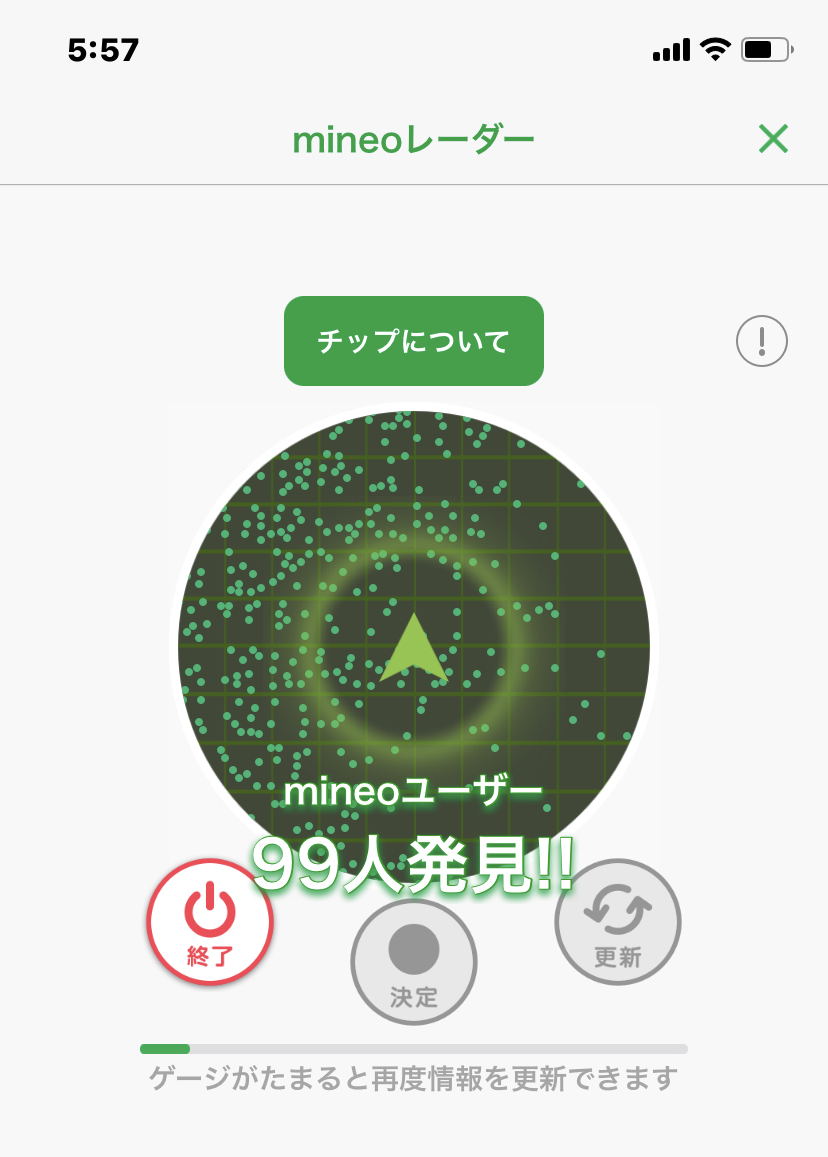Refresh radar with 更新 button
Image resolution: width=828 pixels, height=1157 pixels.
point(617,922)
